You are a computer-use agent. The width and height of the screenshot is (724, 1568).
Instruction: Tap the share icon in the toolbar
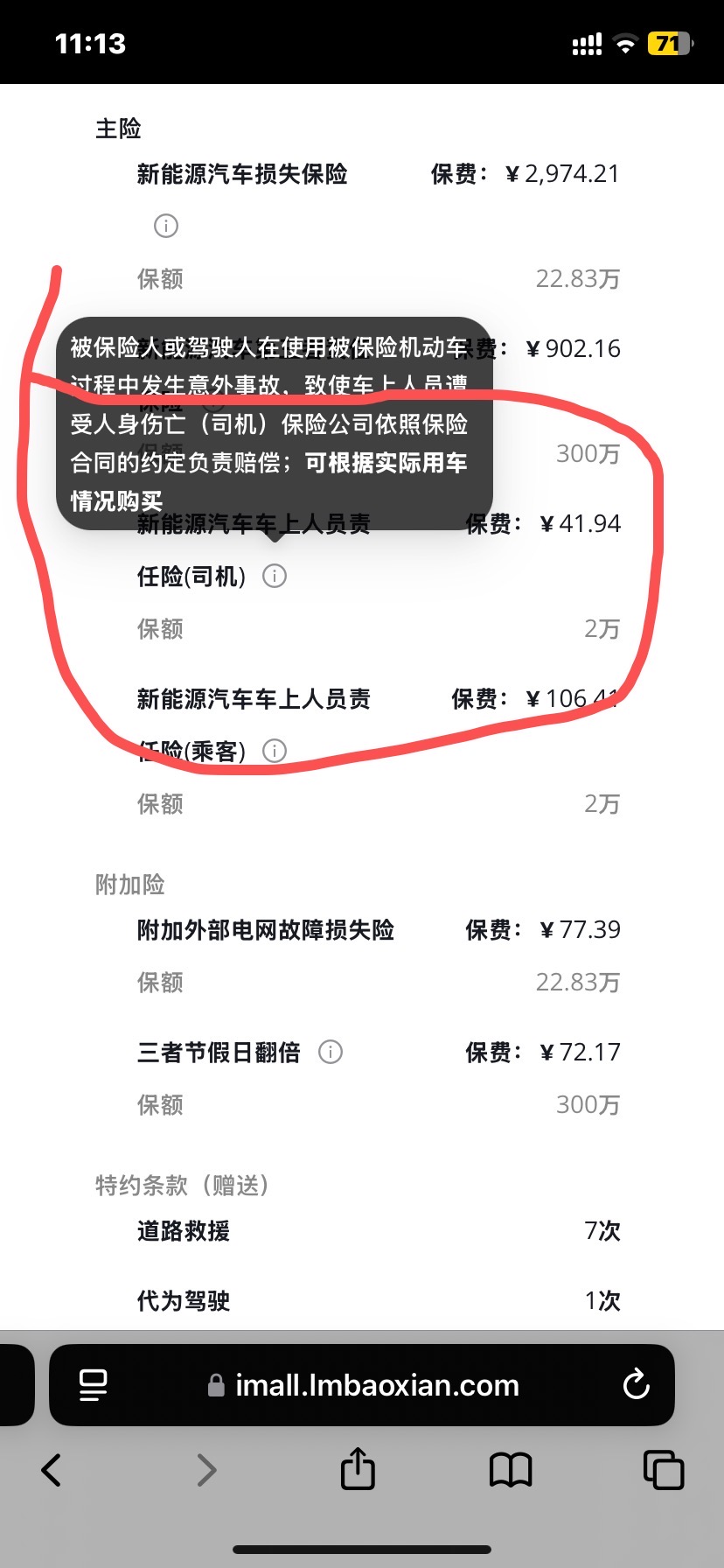(358, 1470)
